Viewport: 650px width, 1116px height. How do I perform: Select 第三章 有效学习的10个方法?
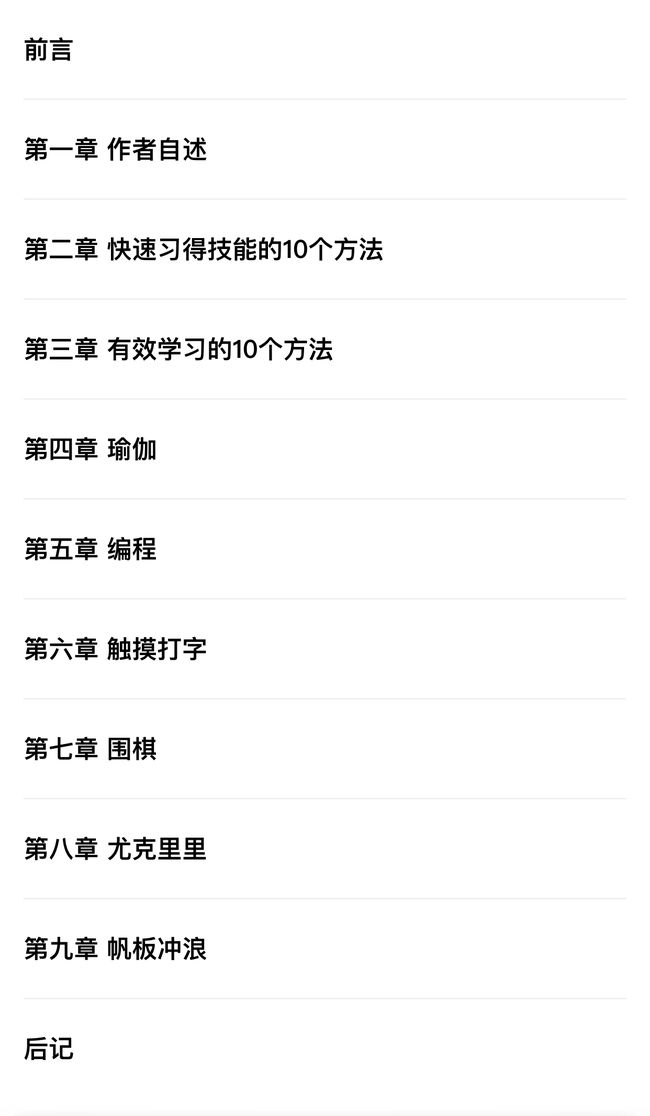[x=325, y=349]
